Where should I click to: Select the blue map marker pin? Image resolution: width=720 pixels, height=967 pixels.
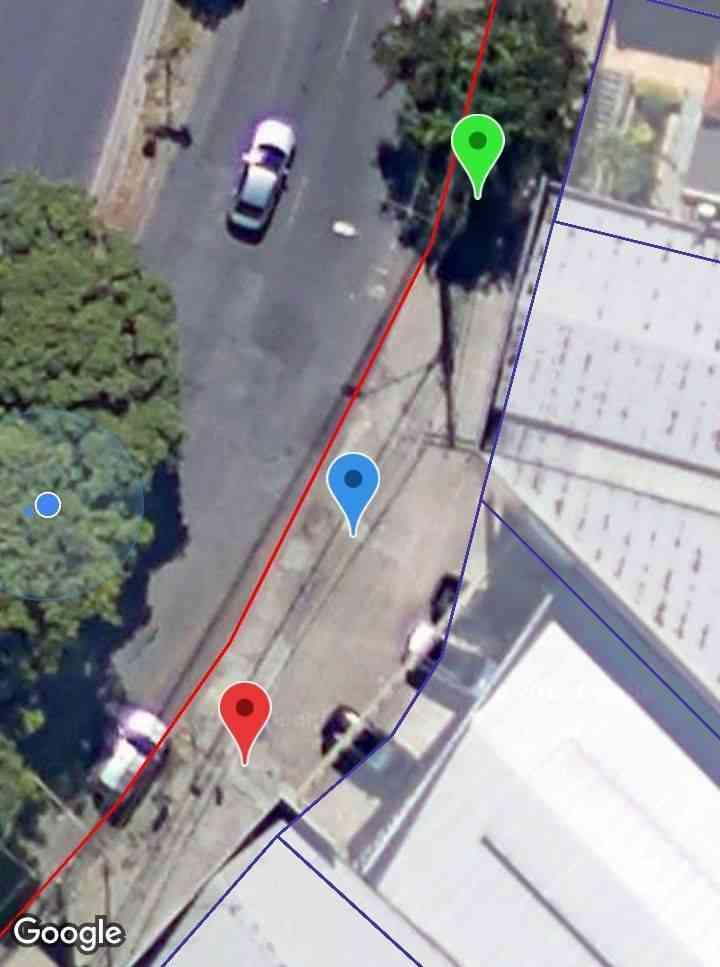[x=353, y=483]
